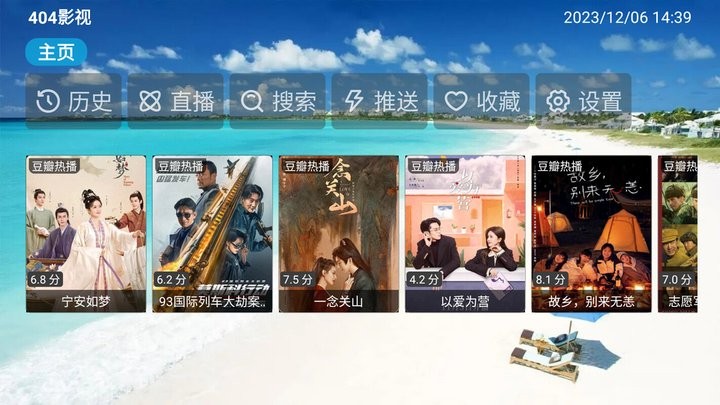Open the 搜索 search page

[278, 101]
